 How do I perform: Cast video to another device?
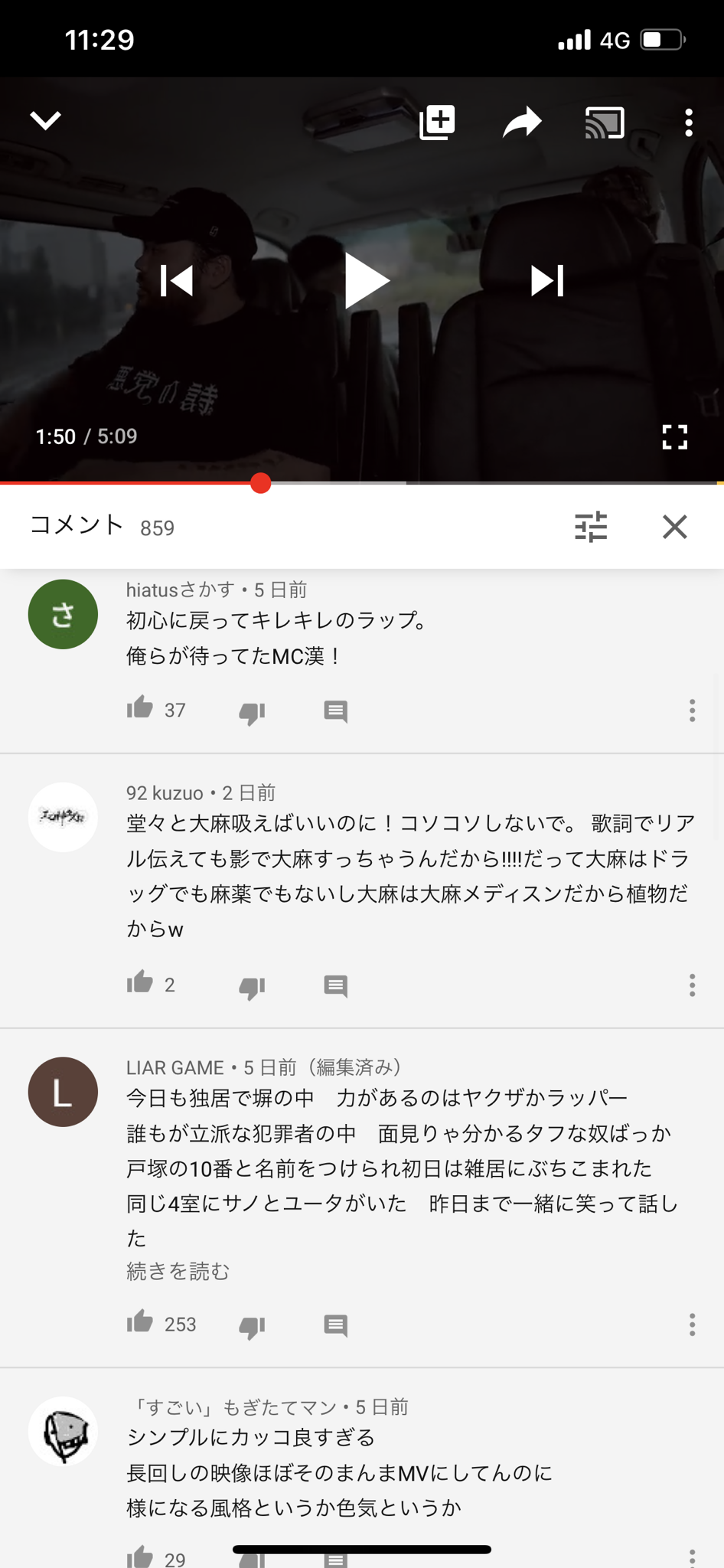point(605,122)
